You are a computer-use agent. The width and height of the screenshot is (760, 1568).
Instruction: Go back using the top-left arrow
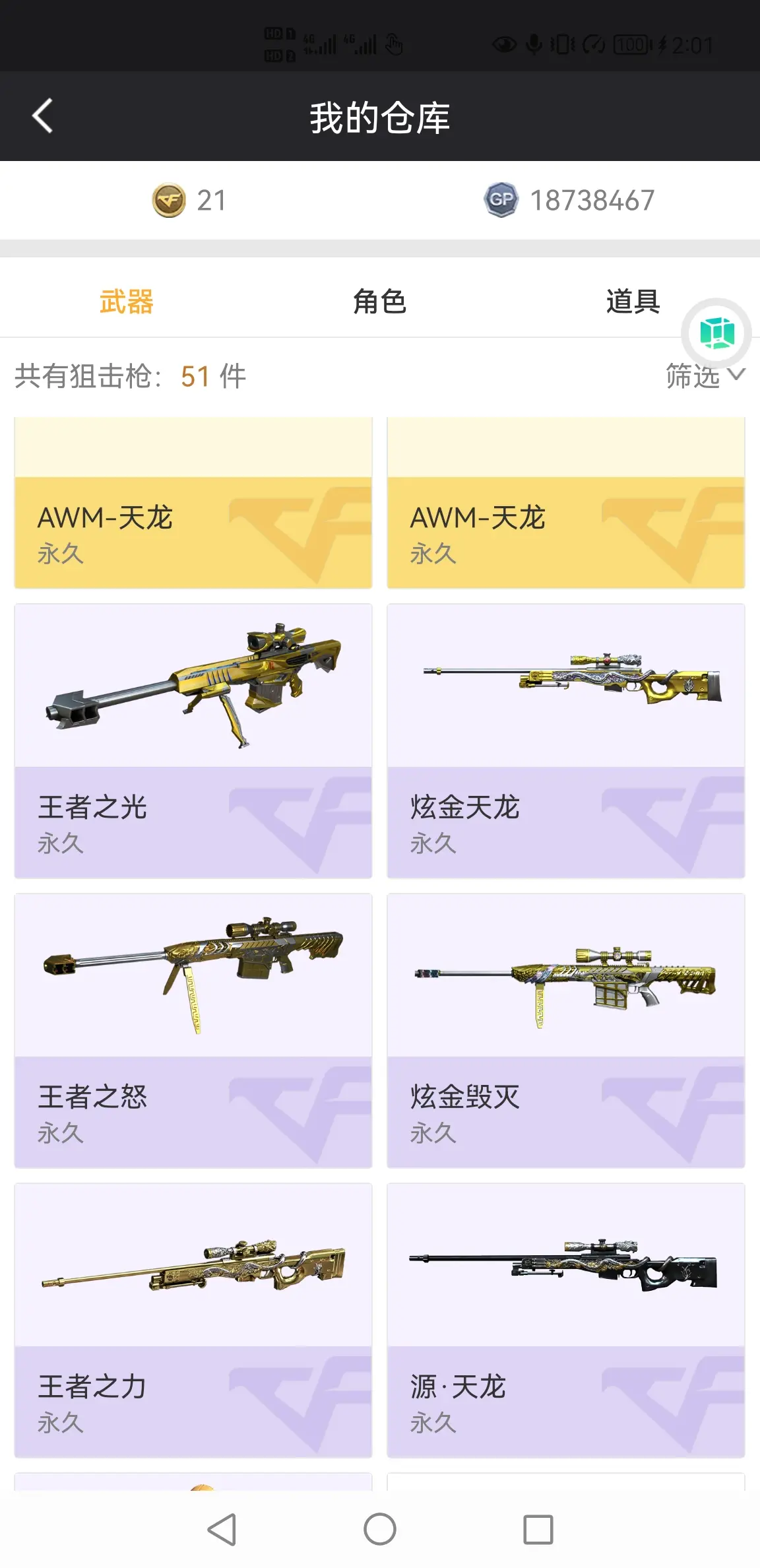click(42, 116)
